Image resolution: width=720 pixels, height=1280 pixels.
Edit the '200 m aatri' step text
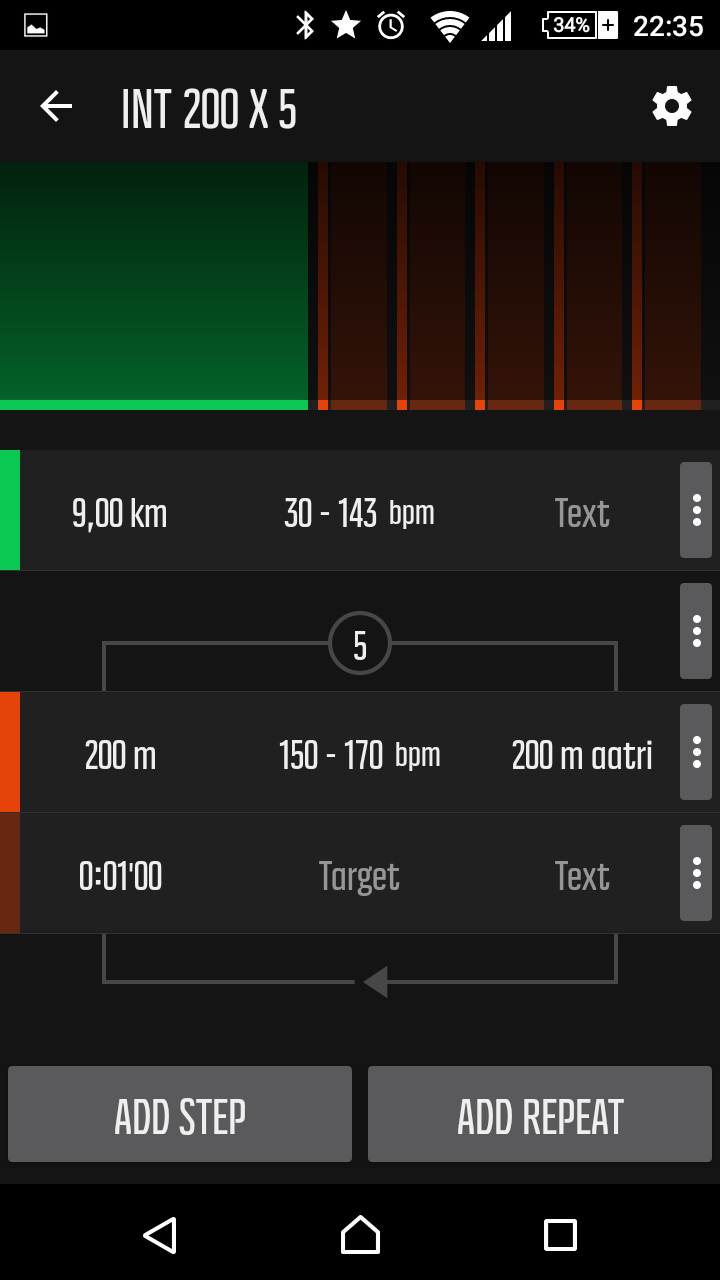tap(582, 755)
